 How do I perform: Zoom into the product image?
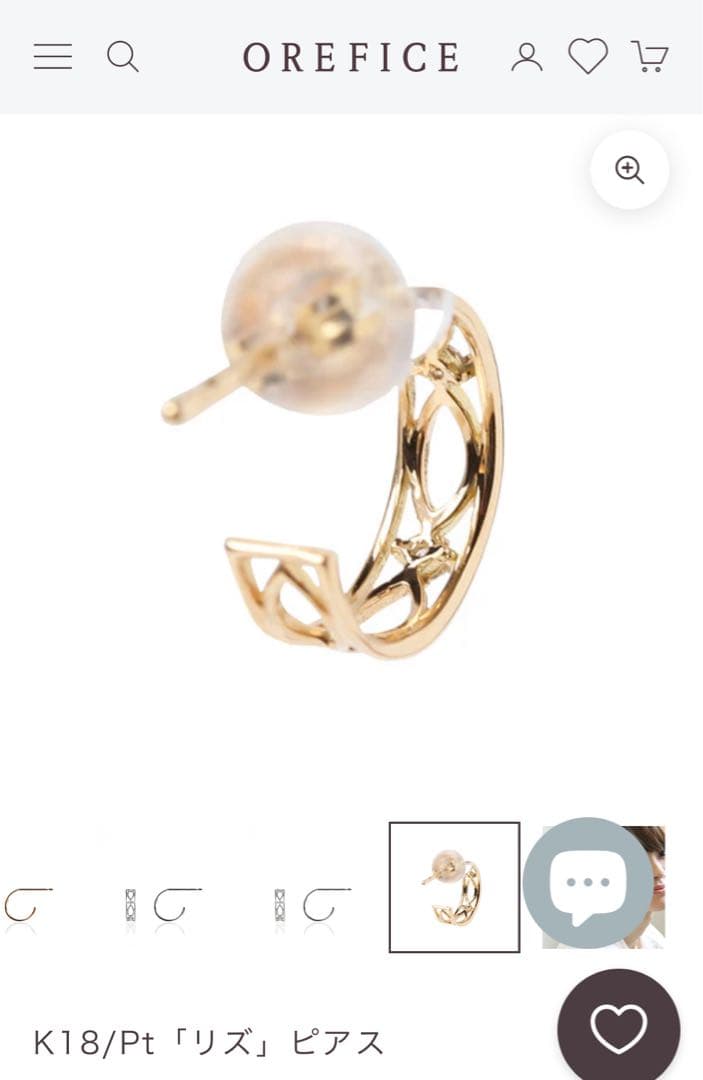(629, 170)
